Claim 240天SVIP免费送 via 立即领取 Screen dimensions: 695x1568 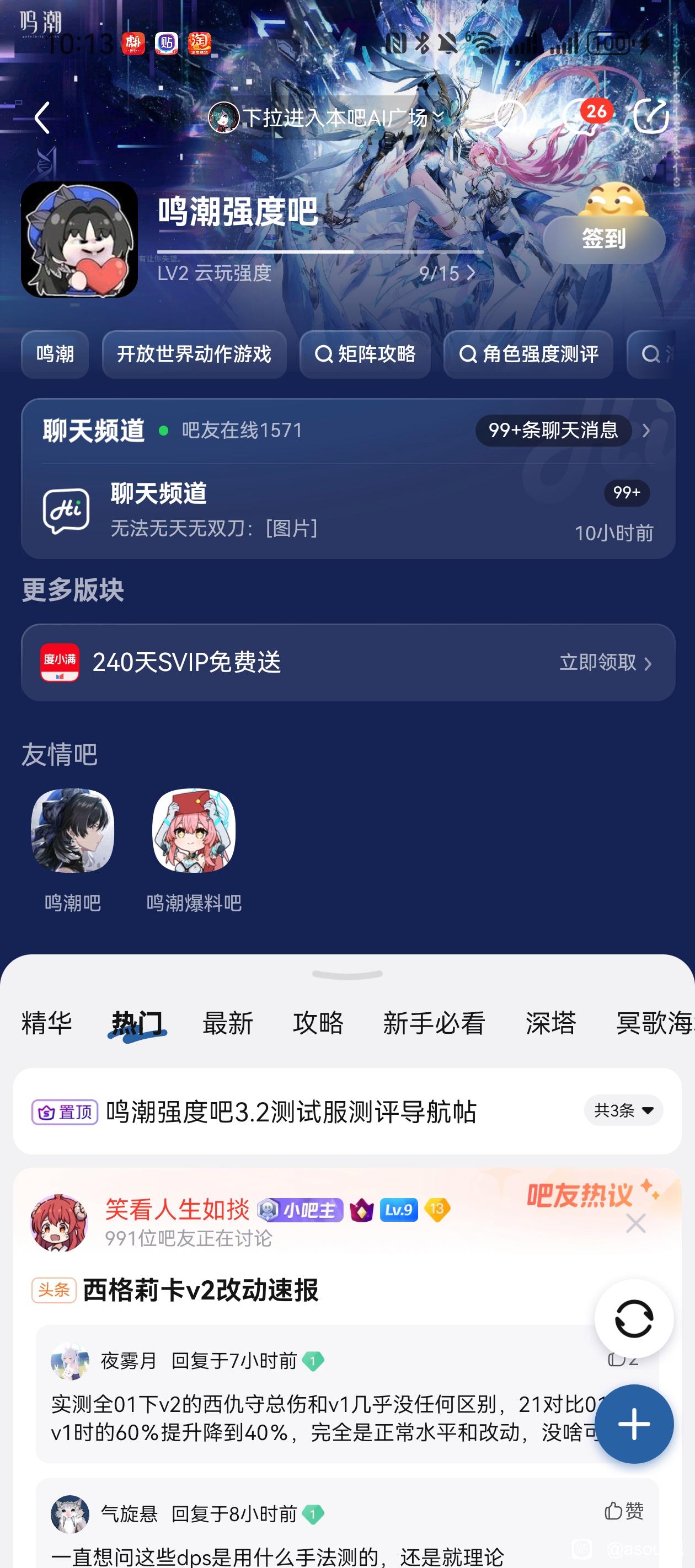click(x=605, y=662)
